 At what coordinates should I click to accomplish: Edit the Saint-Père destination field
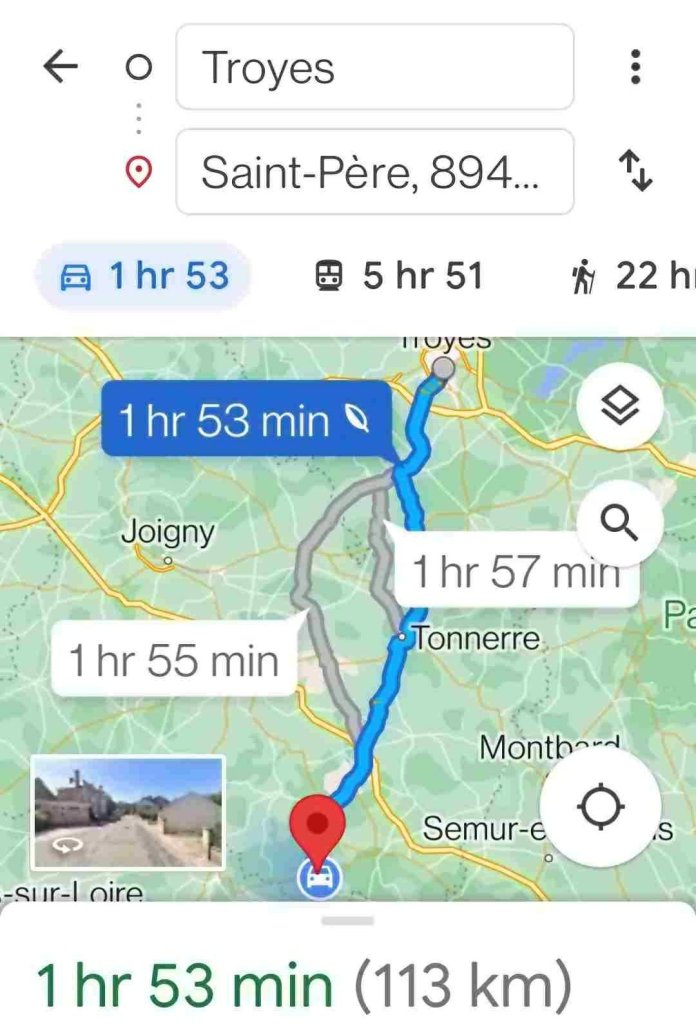(x=375, y=172)
